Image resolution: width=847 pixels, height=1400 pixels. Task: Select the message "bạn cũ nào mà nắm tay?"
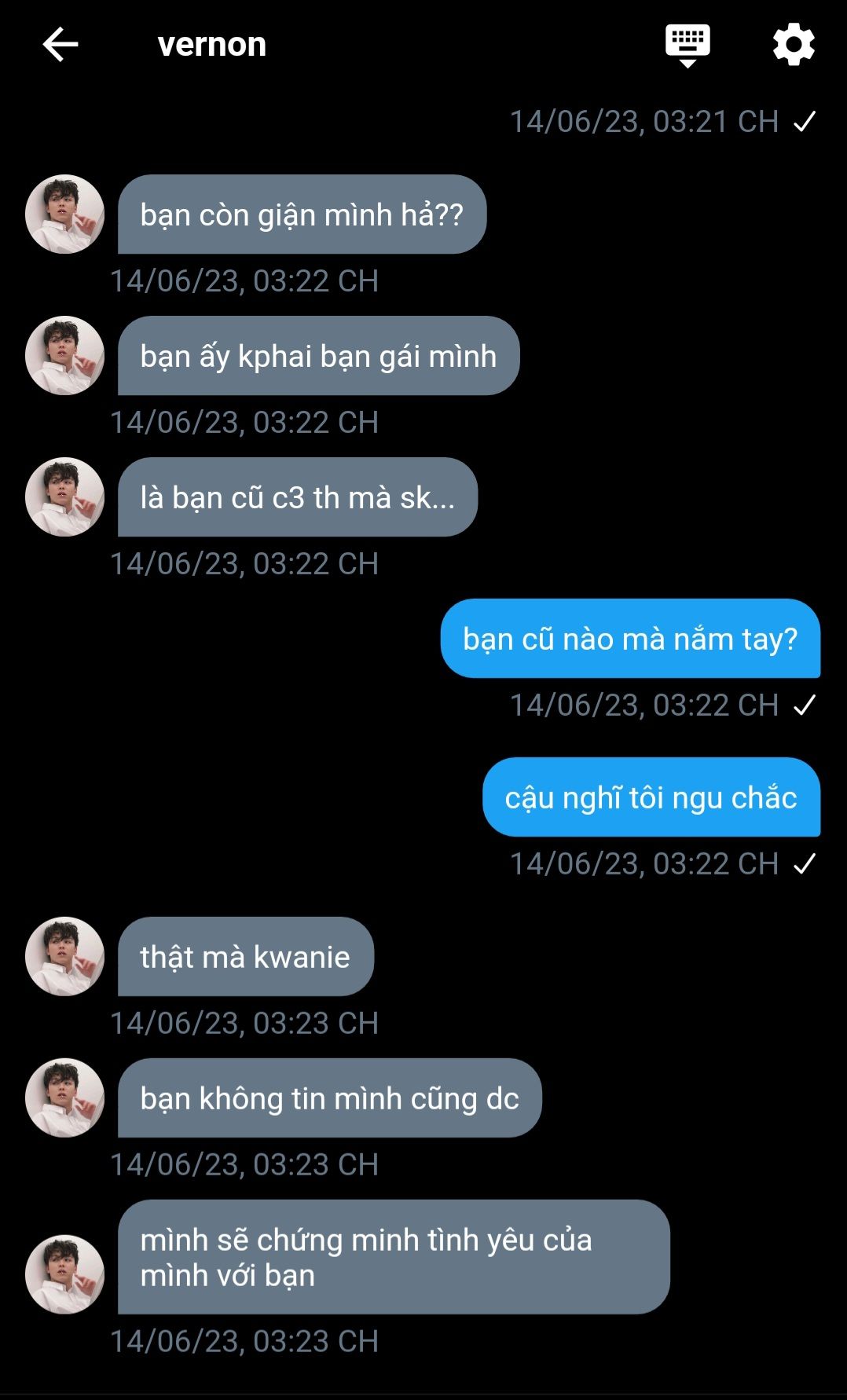click(x=630, y=639)
